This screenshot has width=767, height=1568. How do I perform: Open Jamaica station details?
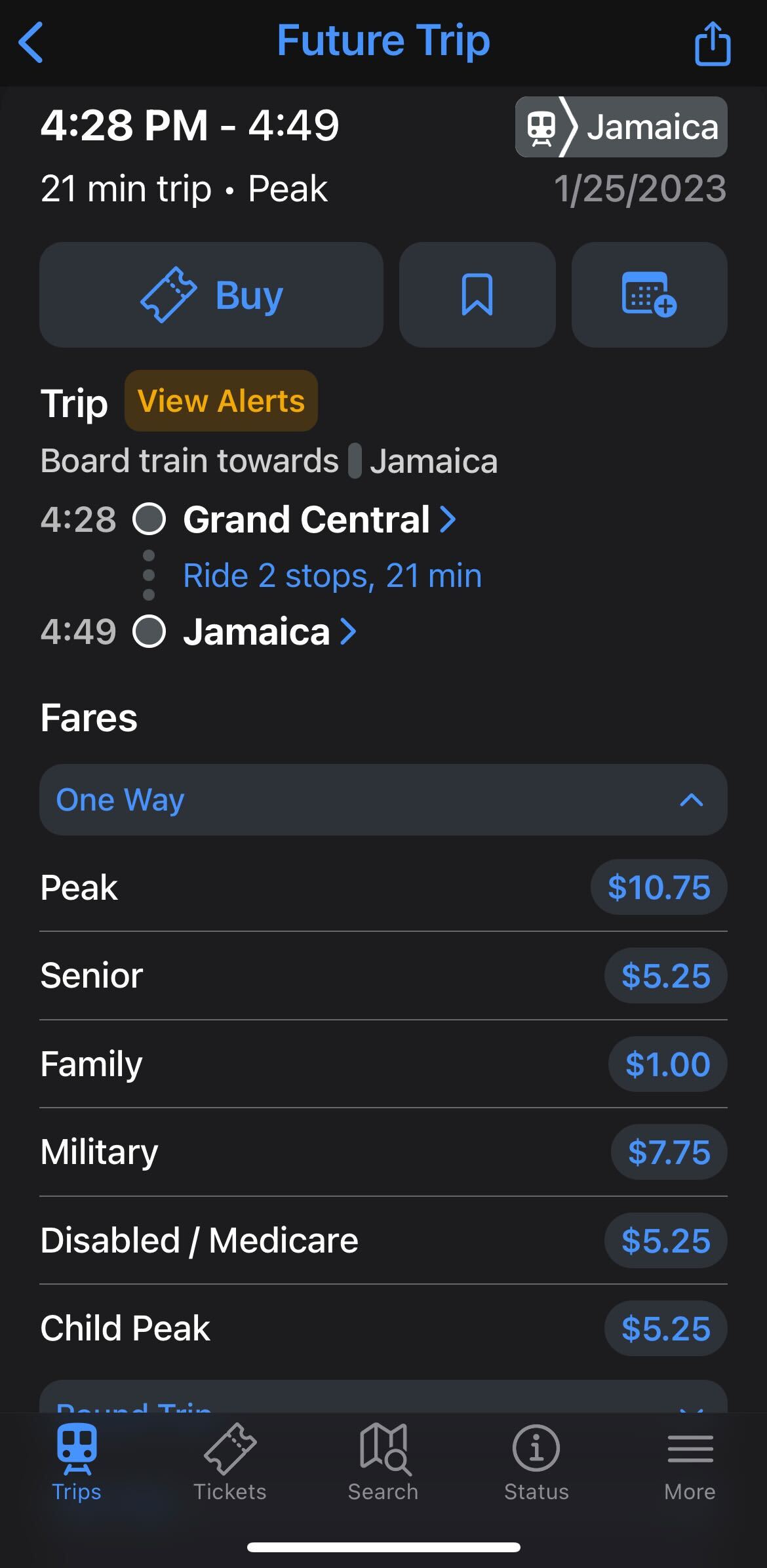pos(269,632)
